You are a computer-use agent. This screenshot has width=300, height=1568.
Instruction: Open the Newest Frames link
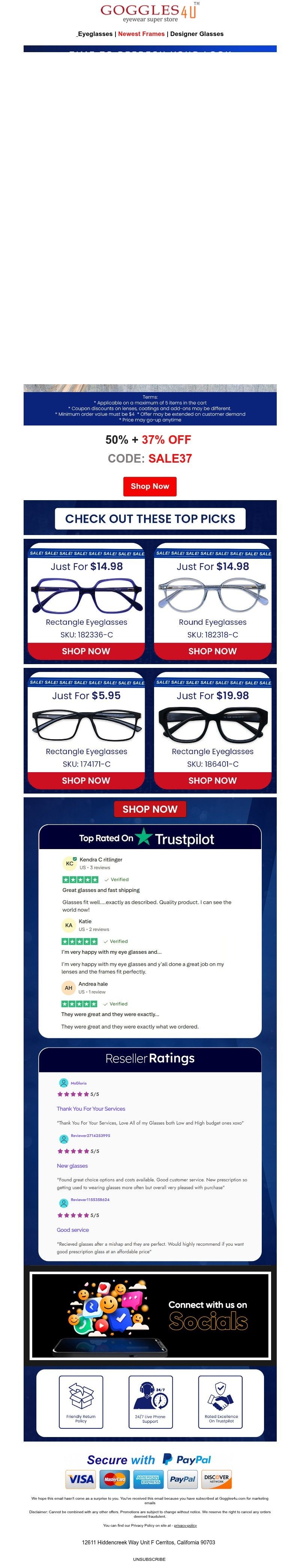(x=141, y=34)
